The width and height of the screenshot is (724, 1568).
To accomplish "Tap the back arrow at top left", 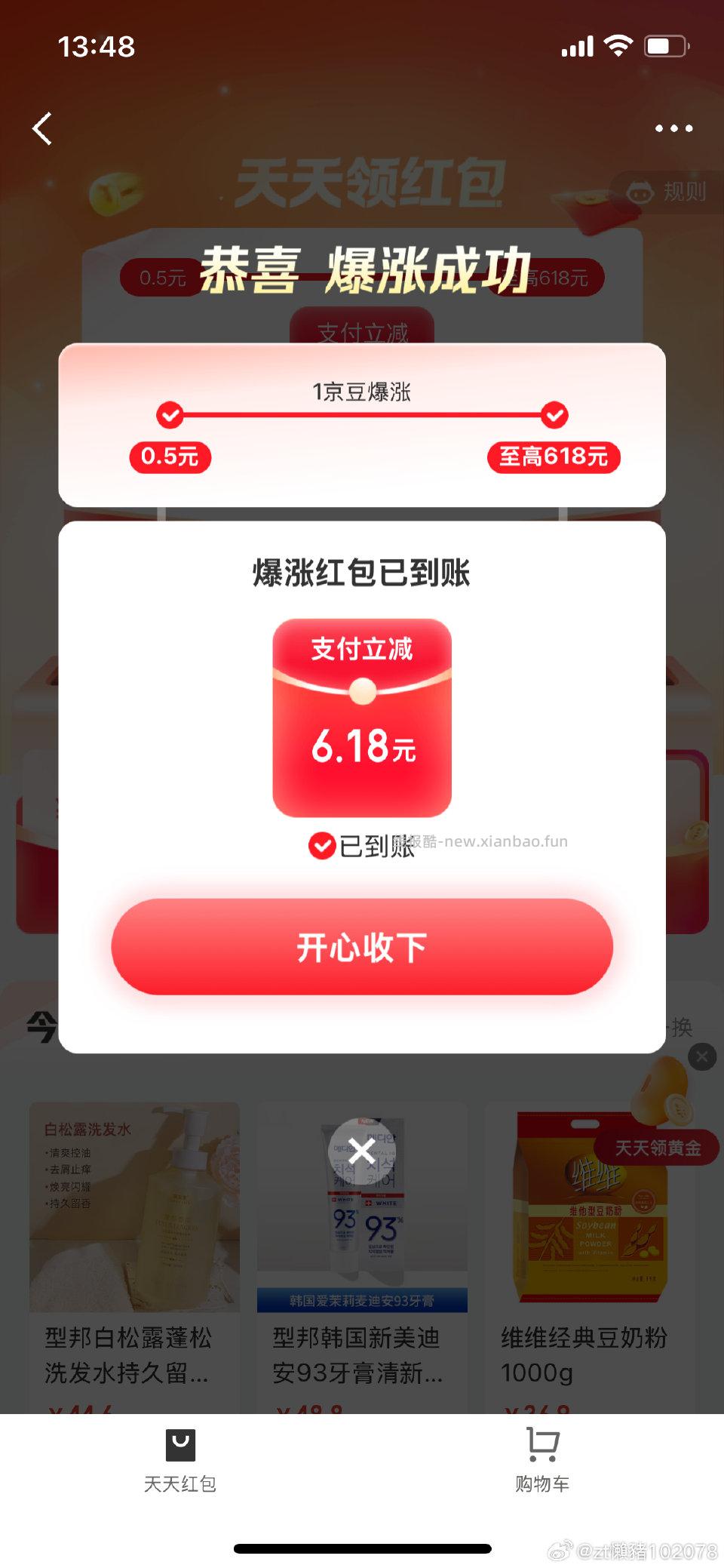I will point(43,128).
